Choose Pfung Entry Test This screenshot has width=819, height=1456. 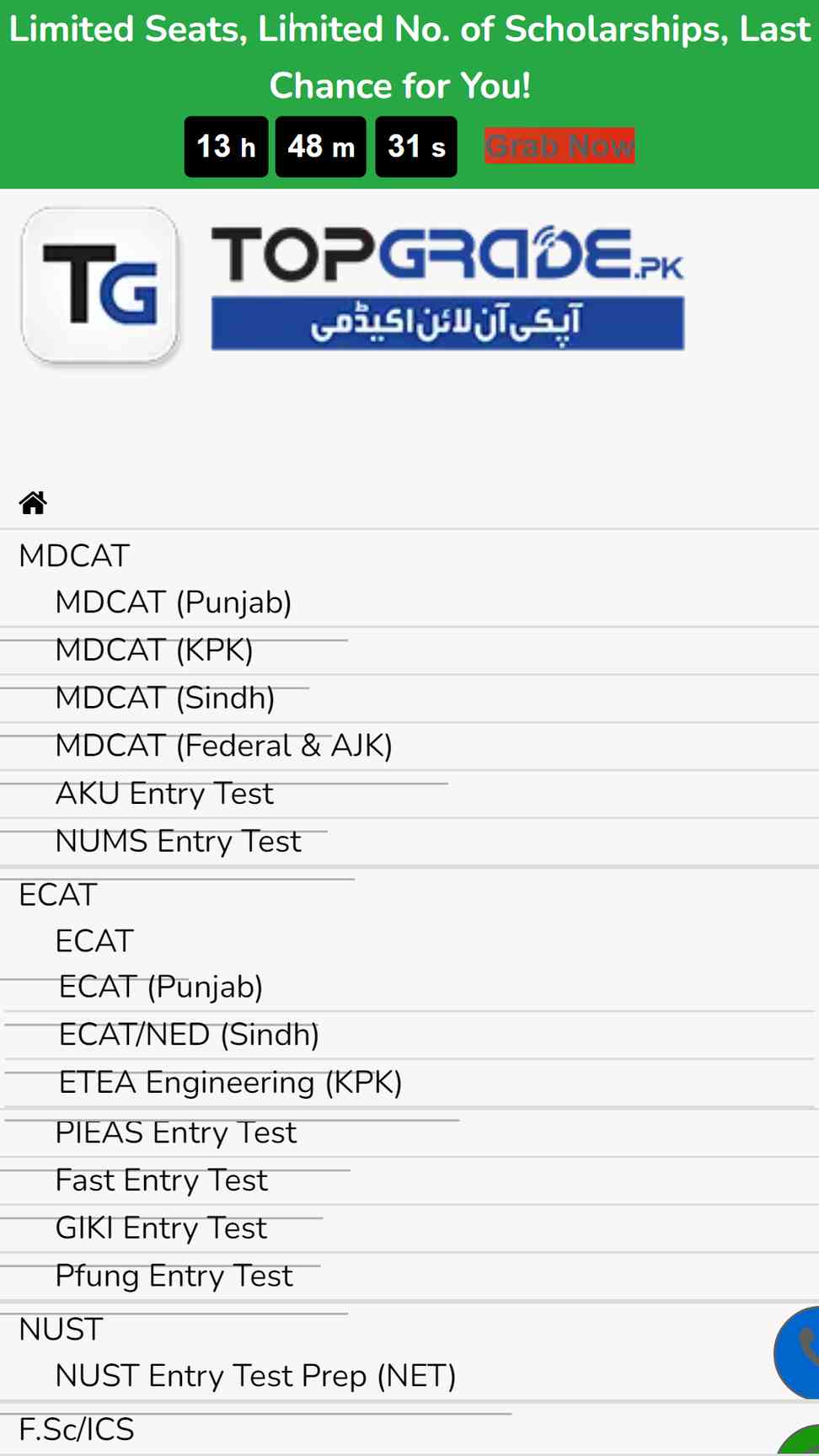pos(174,1277)
